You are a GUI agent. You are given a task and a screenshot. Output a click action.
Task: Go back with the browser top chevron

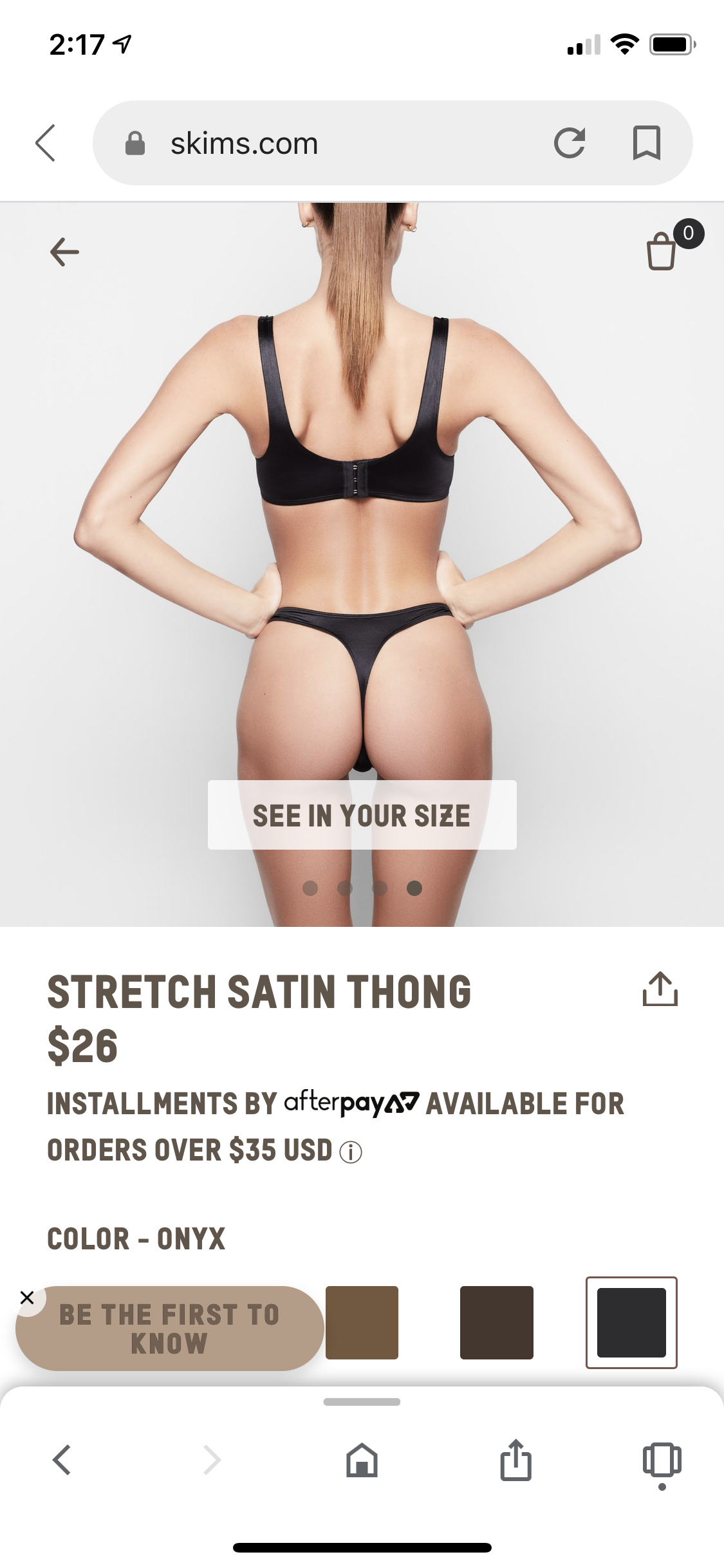[45, 143]
